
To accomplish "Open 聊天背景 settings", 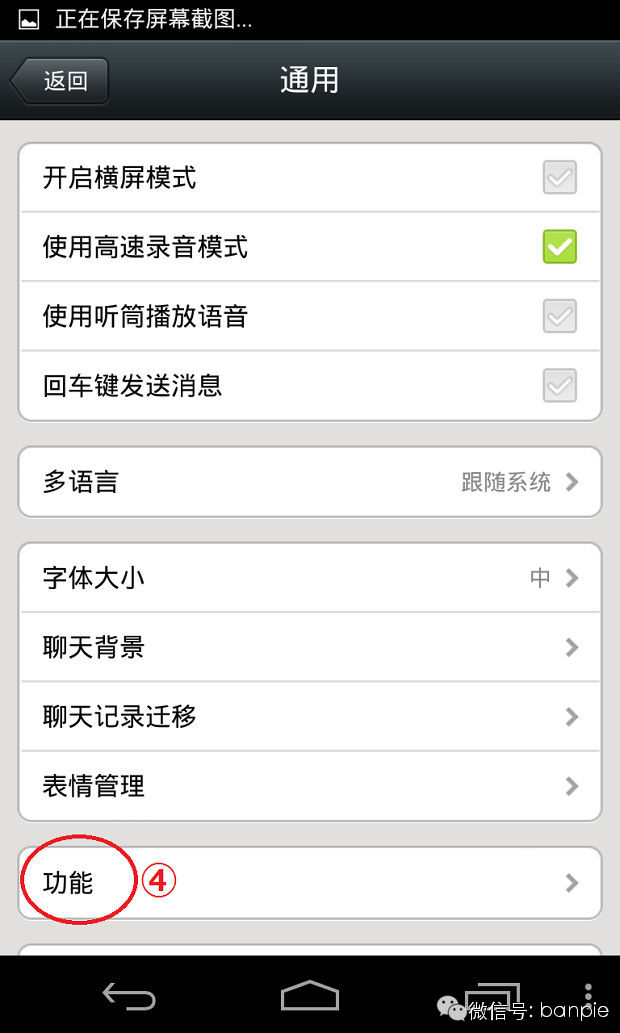I will coord(310,647).
